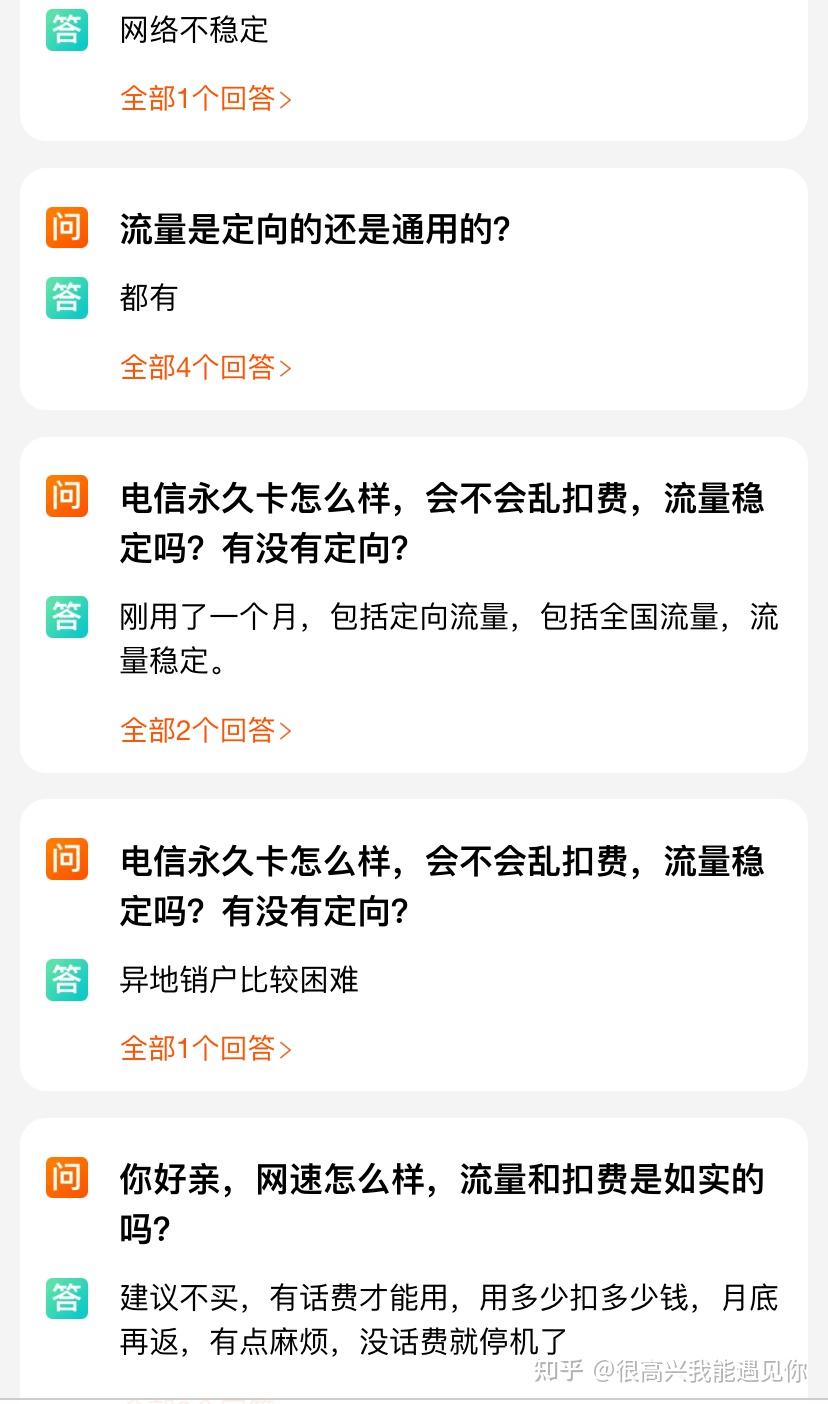This screenshot has width=828, height=1404.
Task: Open the question "你好亲，网速怎么样" card
Action: point(442,1204)
